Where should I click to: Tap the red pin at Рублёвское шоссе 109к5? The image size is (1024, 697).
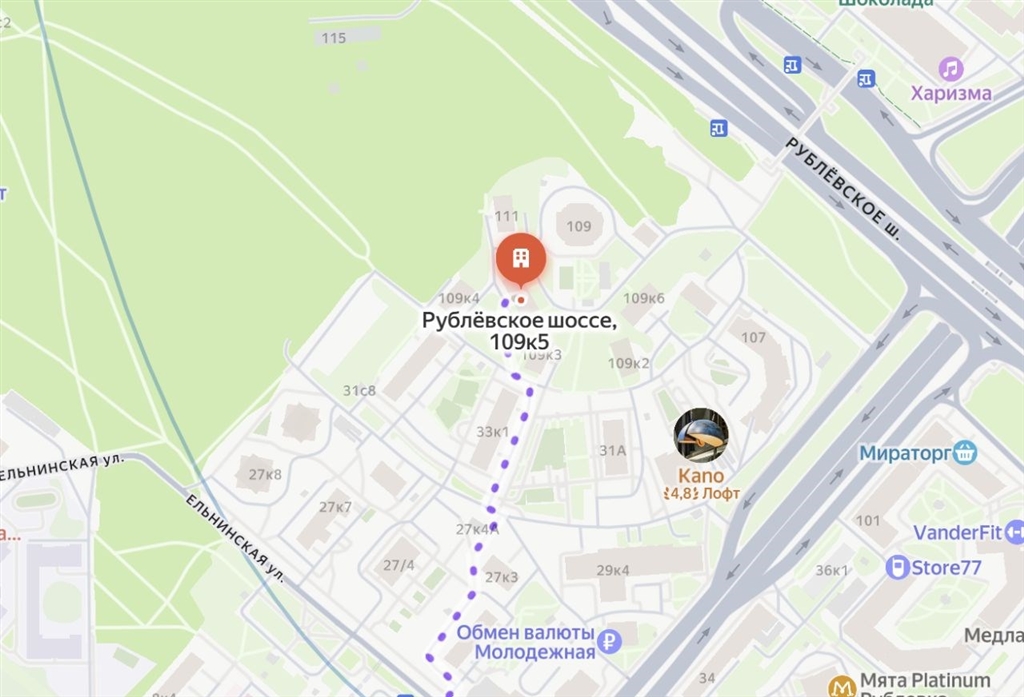coord(520,260)
